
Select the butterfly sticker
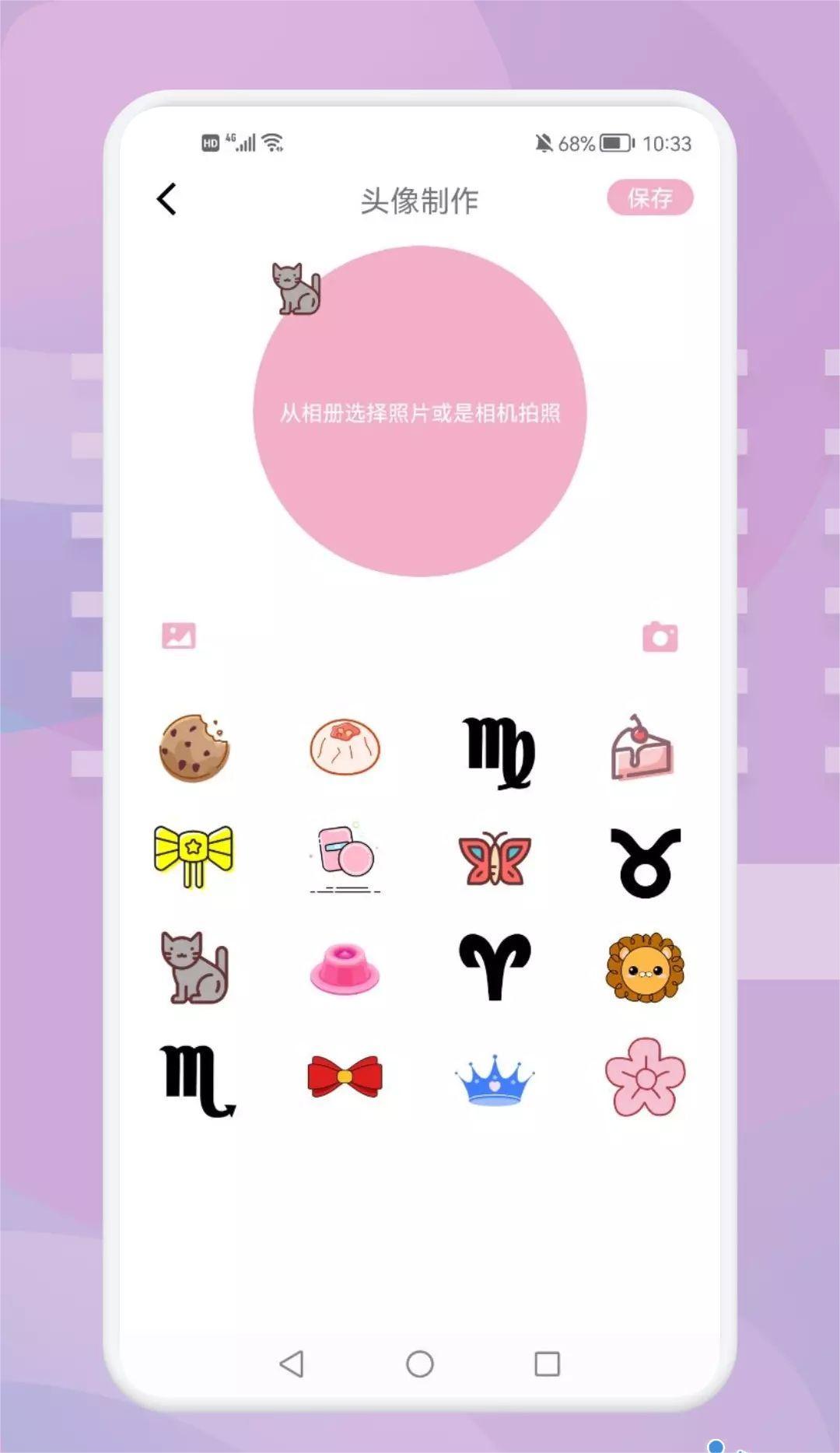[x=495, y=860]
